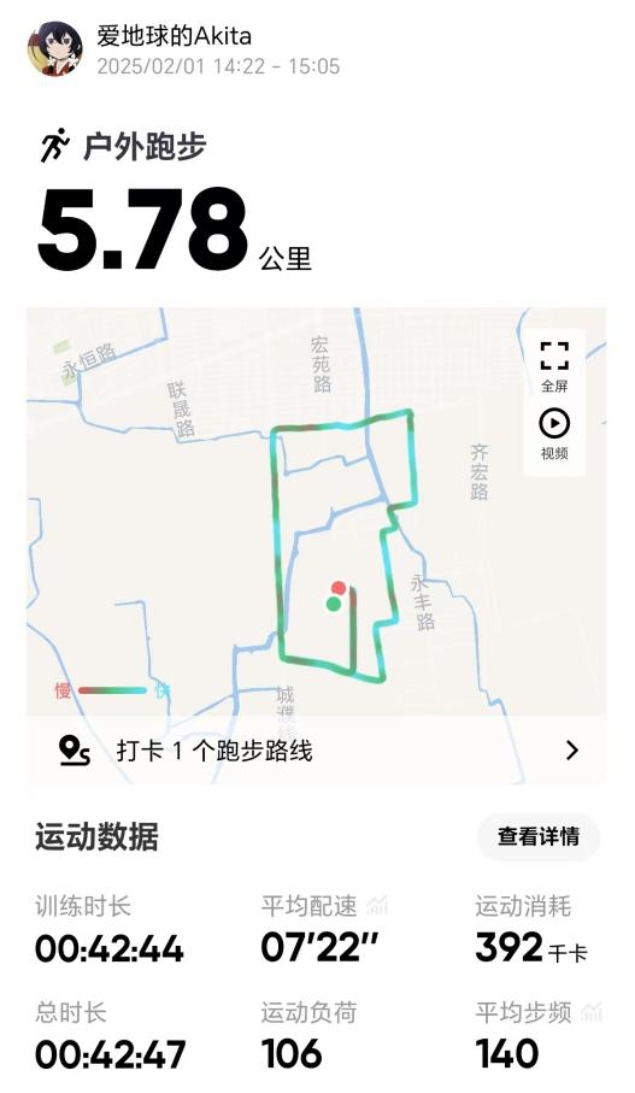
Task: Show the chart icon beside 平均步频
Action: [591, 1013]
